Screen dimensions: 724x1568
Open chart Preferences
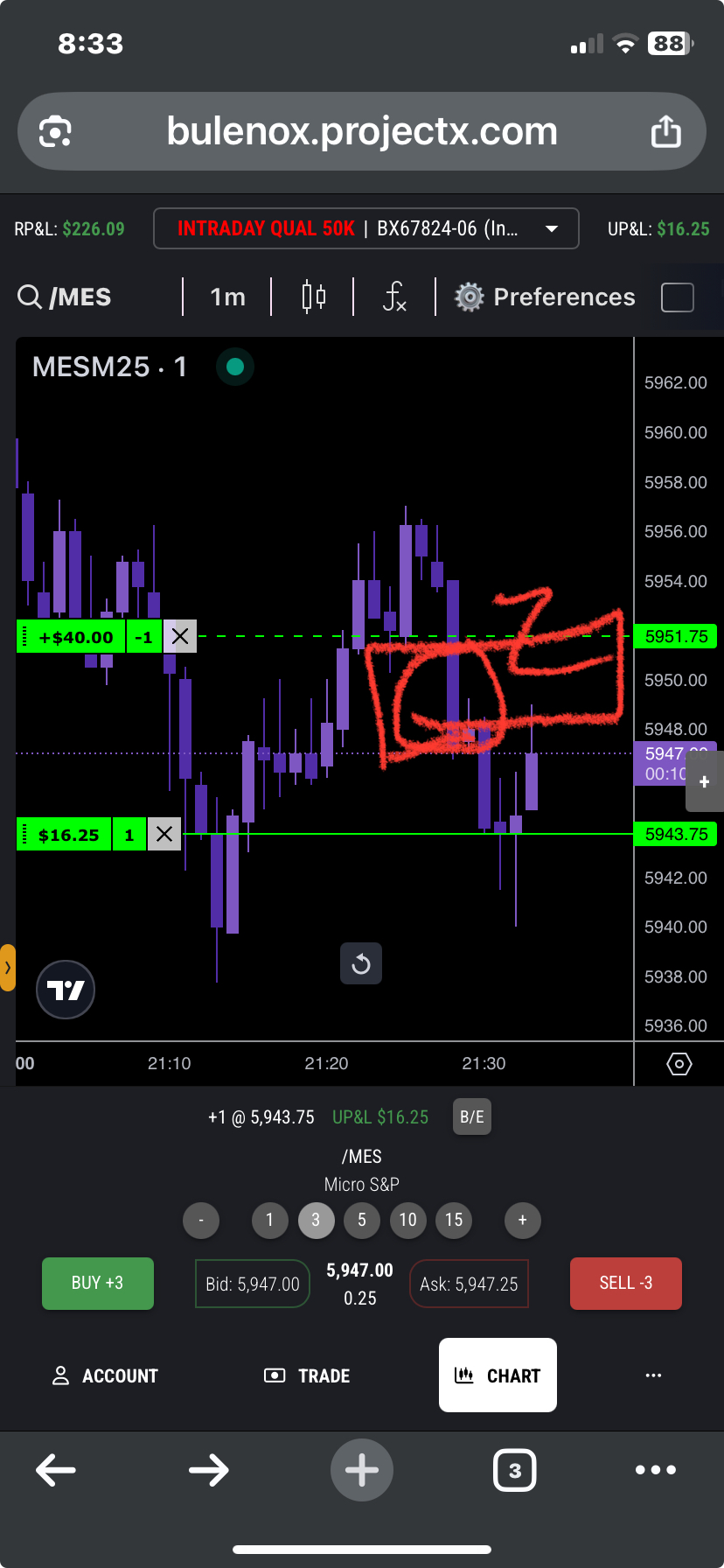(546, 297)
